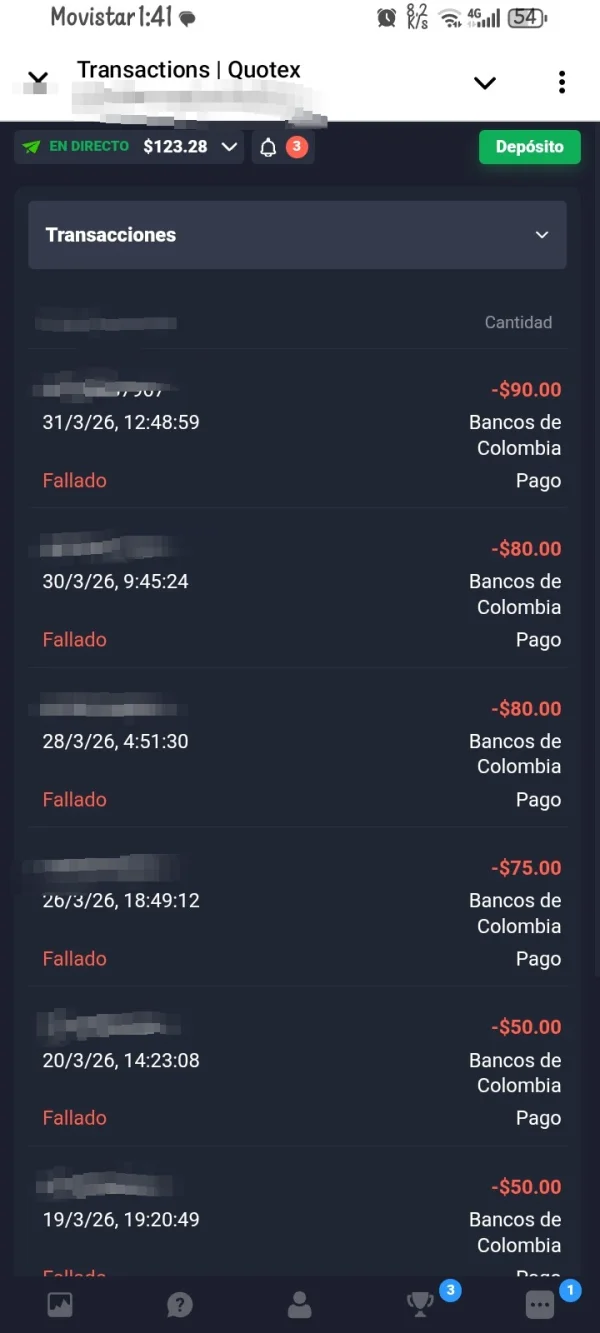The width and height of the screenshot is (600, 1333).
Task: Expand the page options chevron beside the title
Action: [x=485, y=83]
